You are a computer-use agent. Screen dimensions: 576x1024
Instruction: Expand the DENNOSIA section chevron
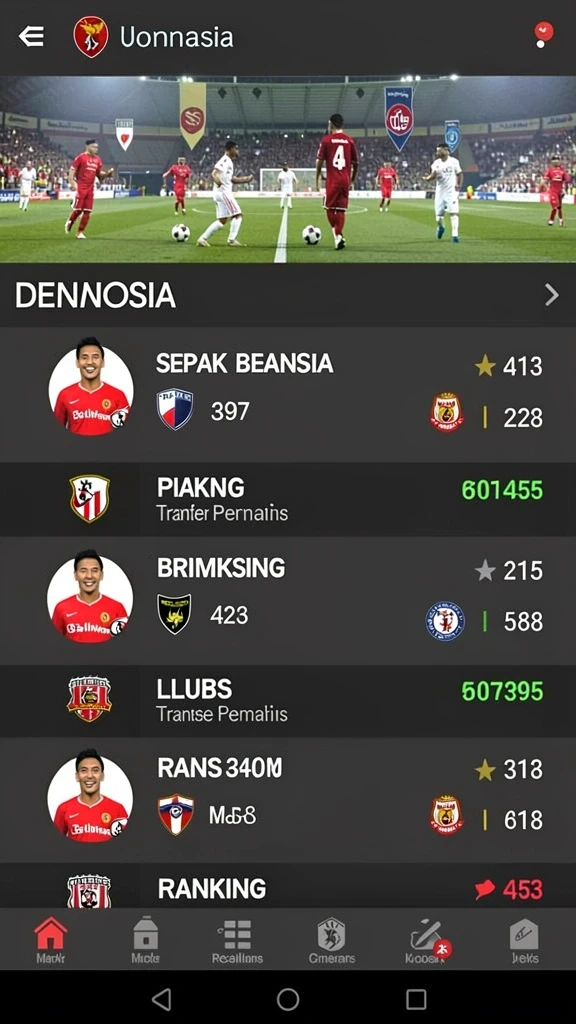(552, 295)
